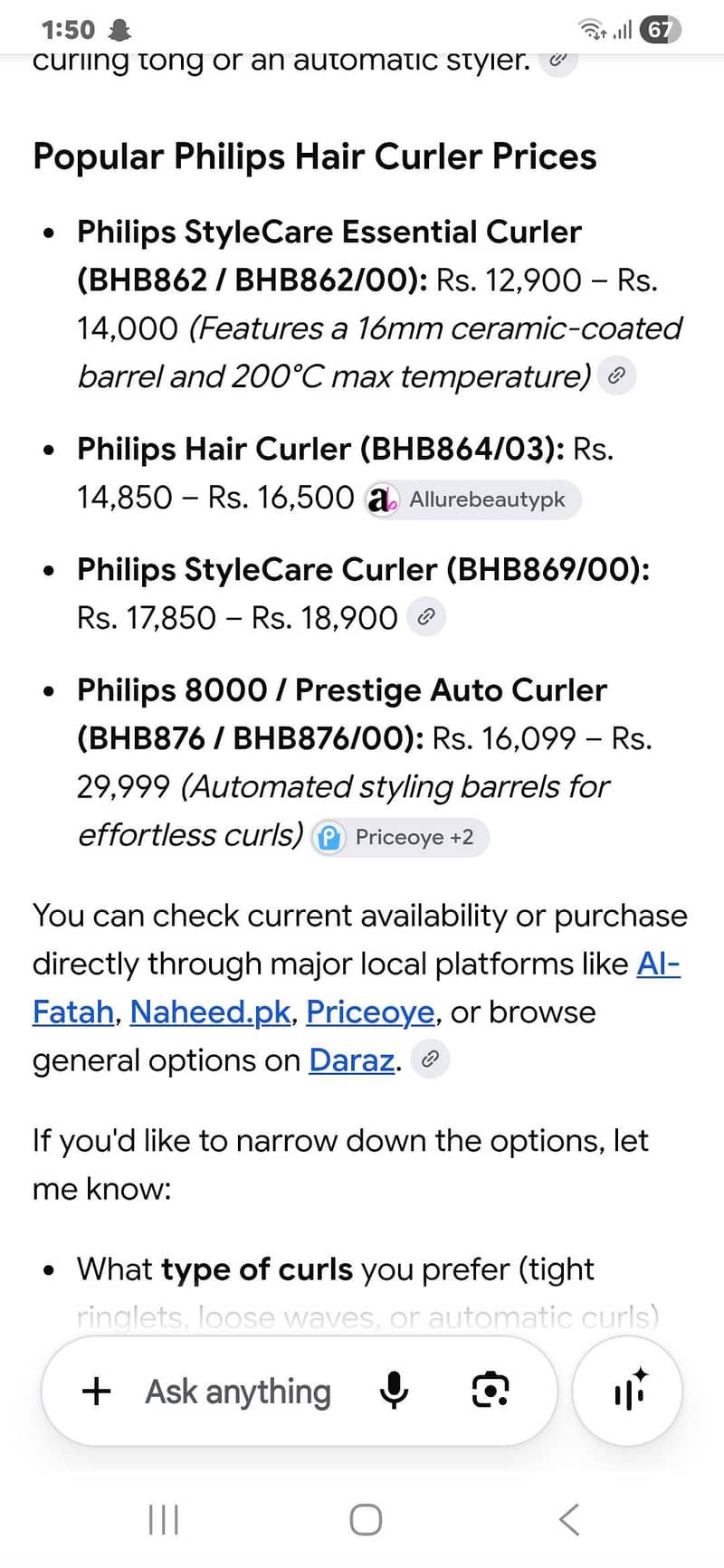Open source link next to Rs. 18,900
The height and width of the screenshot is (1568, 724).
[425, 617]
